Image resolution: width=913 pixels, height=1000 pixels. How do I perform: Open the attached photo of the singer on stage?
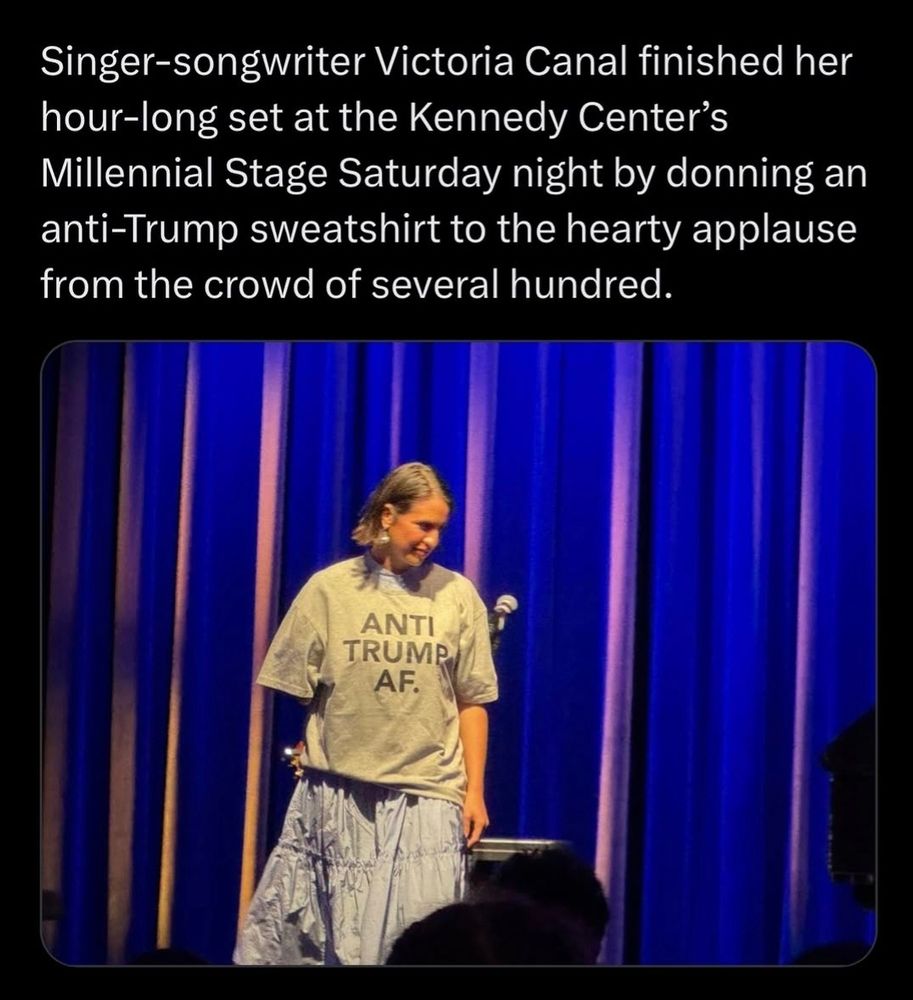coord(458,652)
